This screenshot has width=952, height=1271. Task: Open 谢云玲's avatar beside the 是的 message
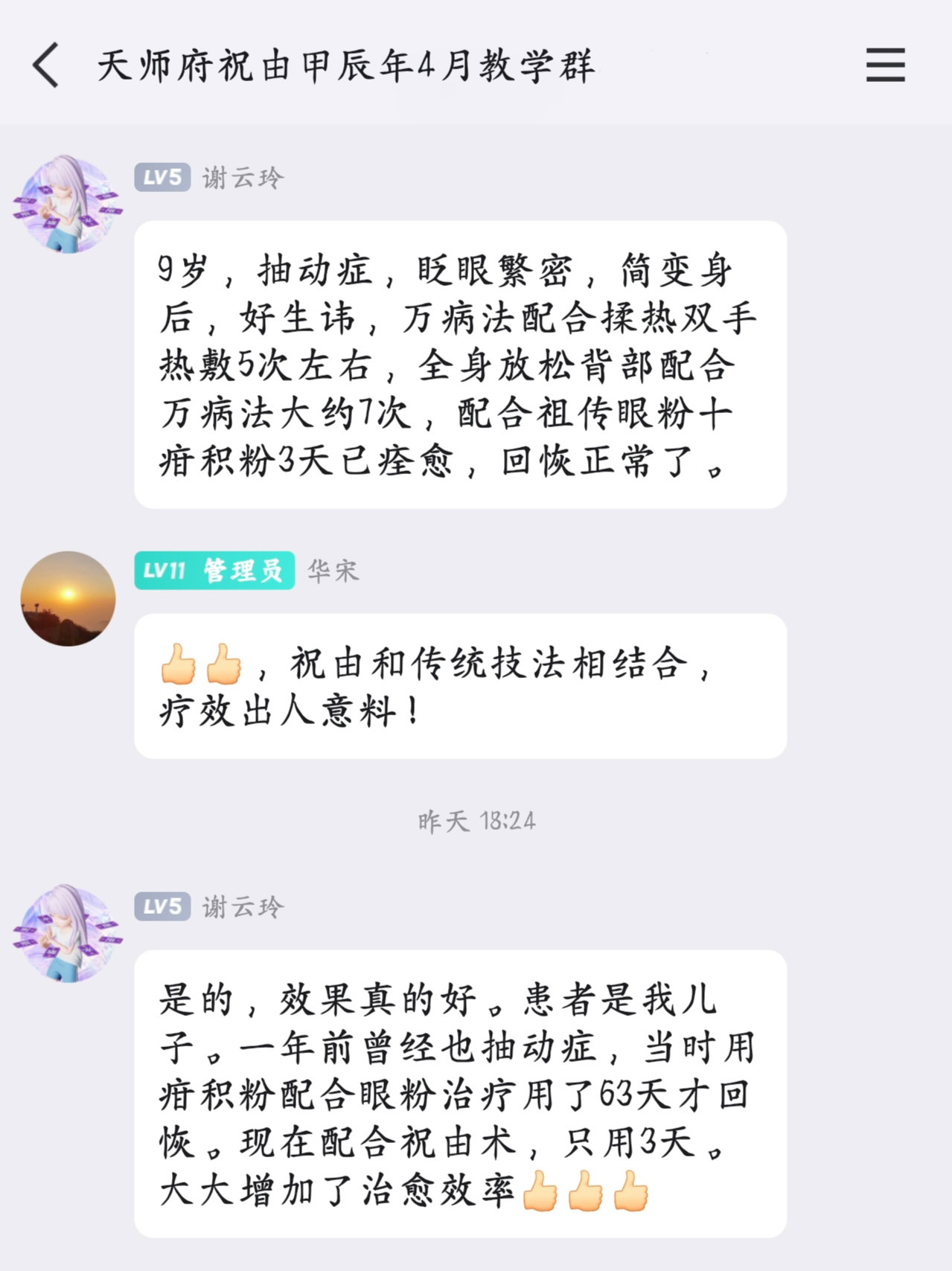68,933
